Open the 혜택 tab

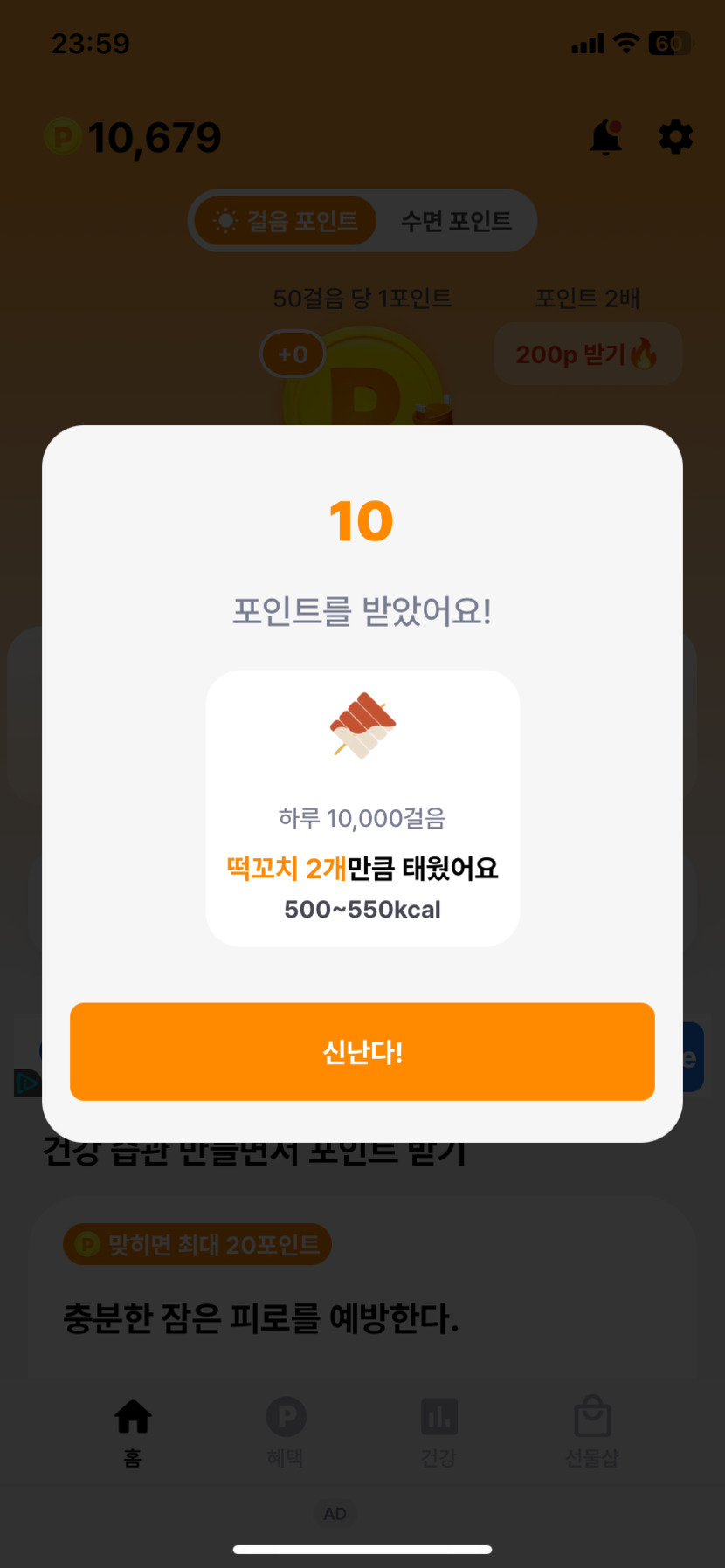click(x=286, y=1432)
